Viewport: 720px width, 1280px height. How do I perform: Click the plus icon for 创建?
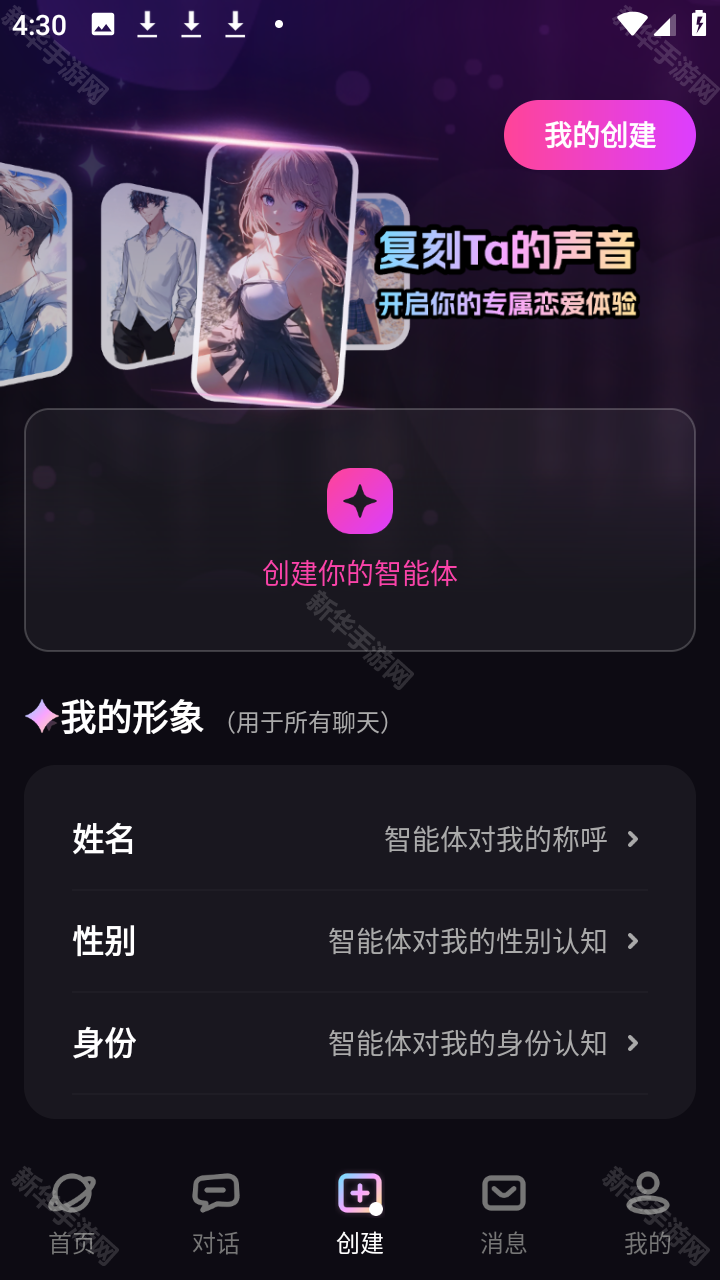[359, 1192]
